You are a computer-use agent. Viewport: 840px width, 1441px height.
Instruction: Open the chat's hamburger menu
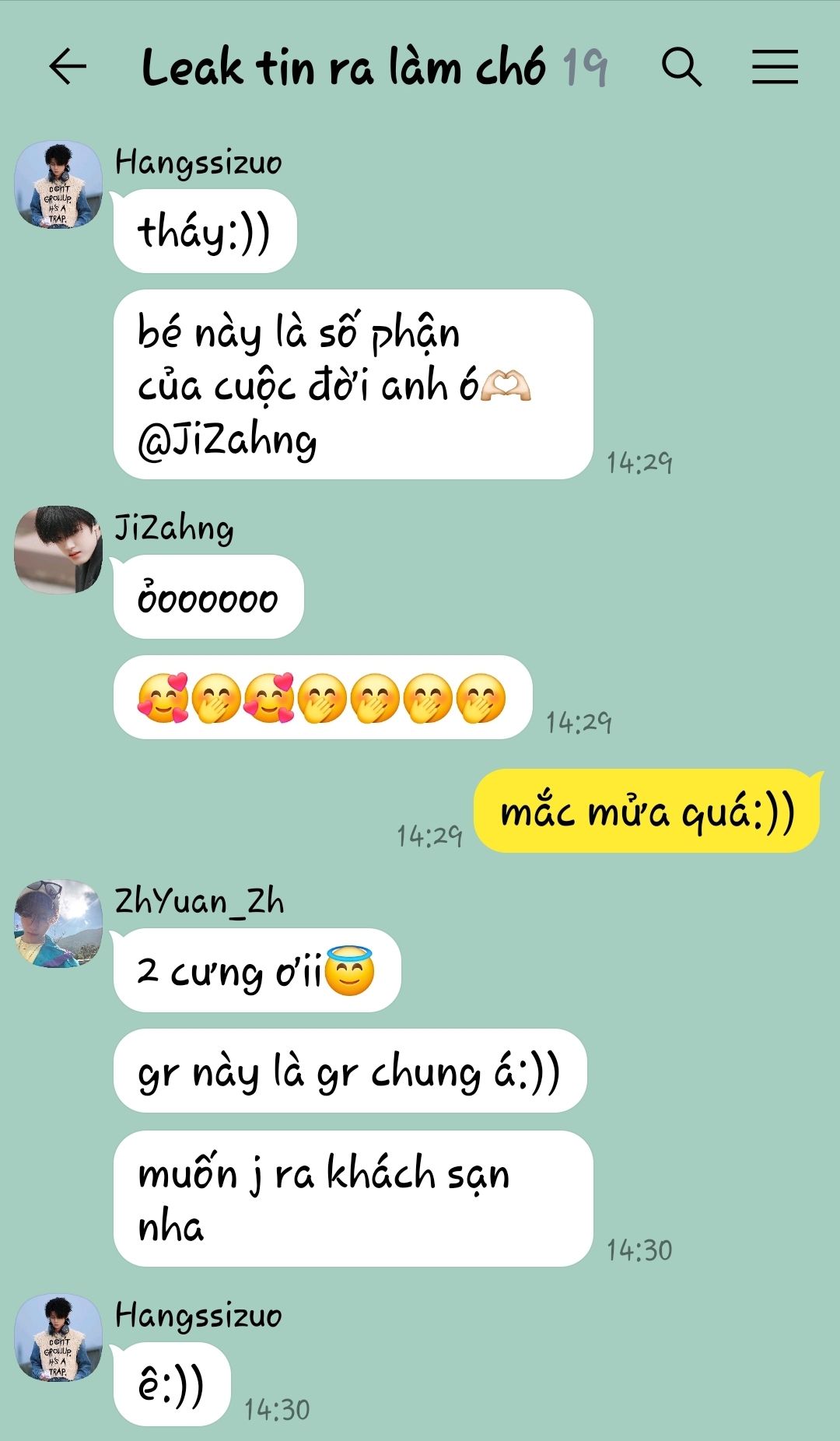775,67
